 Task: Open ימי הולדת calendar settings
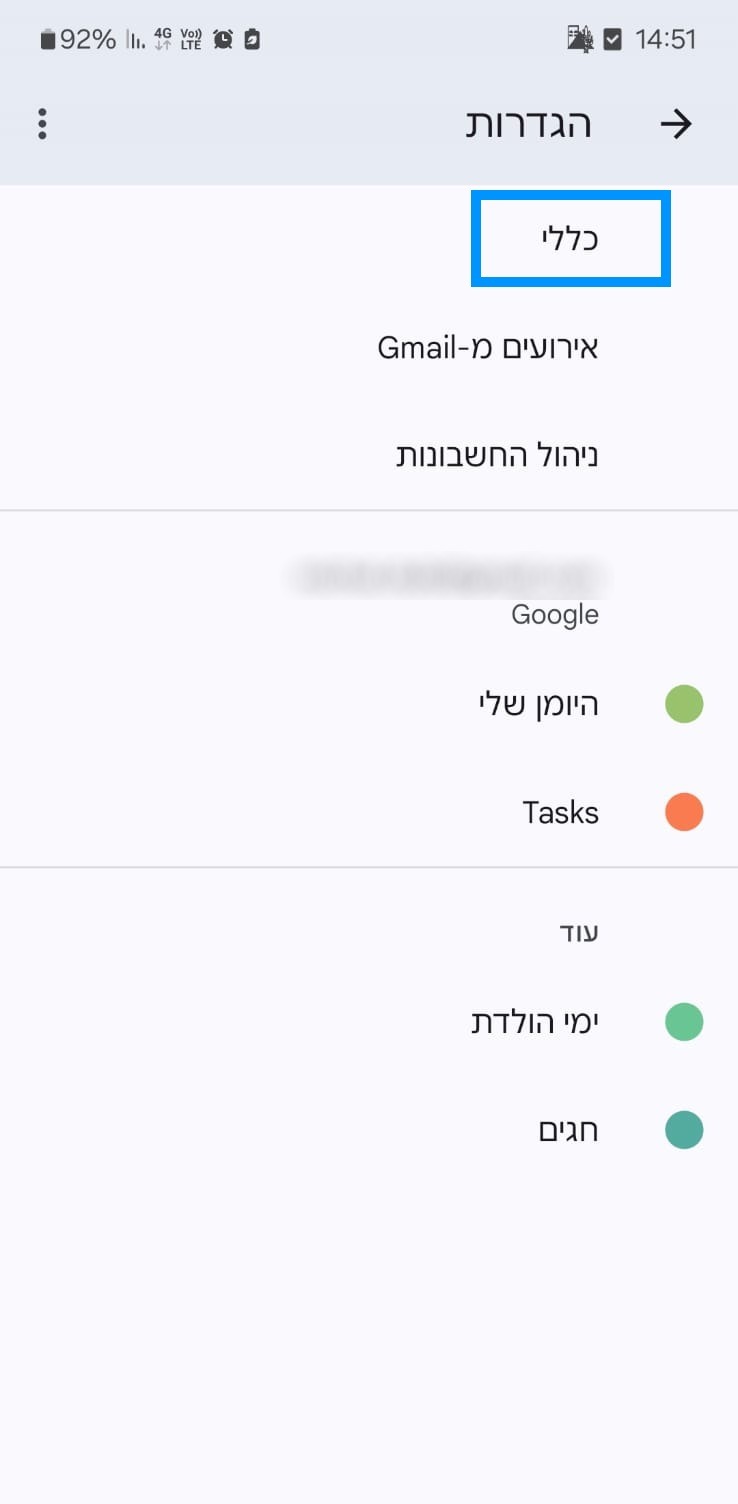pos(369,1023)
